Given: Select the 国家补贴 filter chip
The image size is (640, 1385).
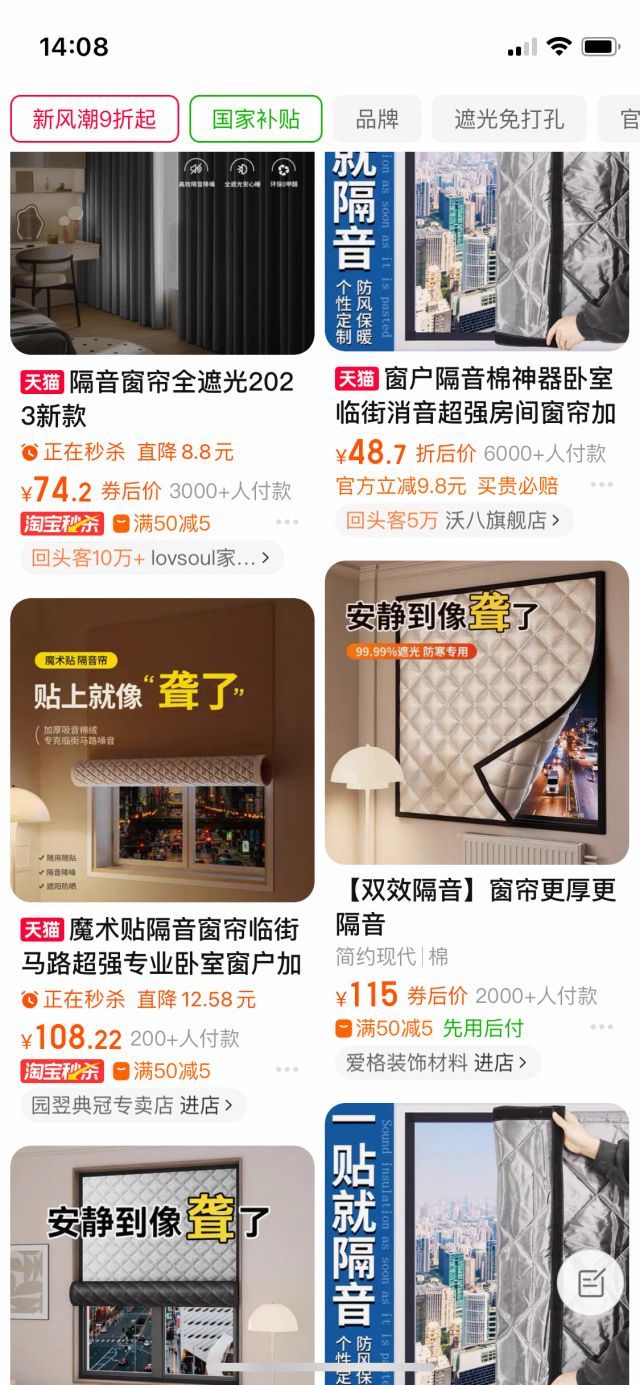Looking at the screenshot, I should 256,119.
